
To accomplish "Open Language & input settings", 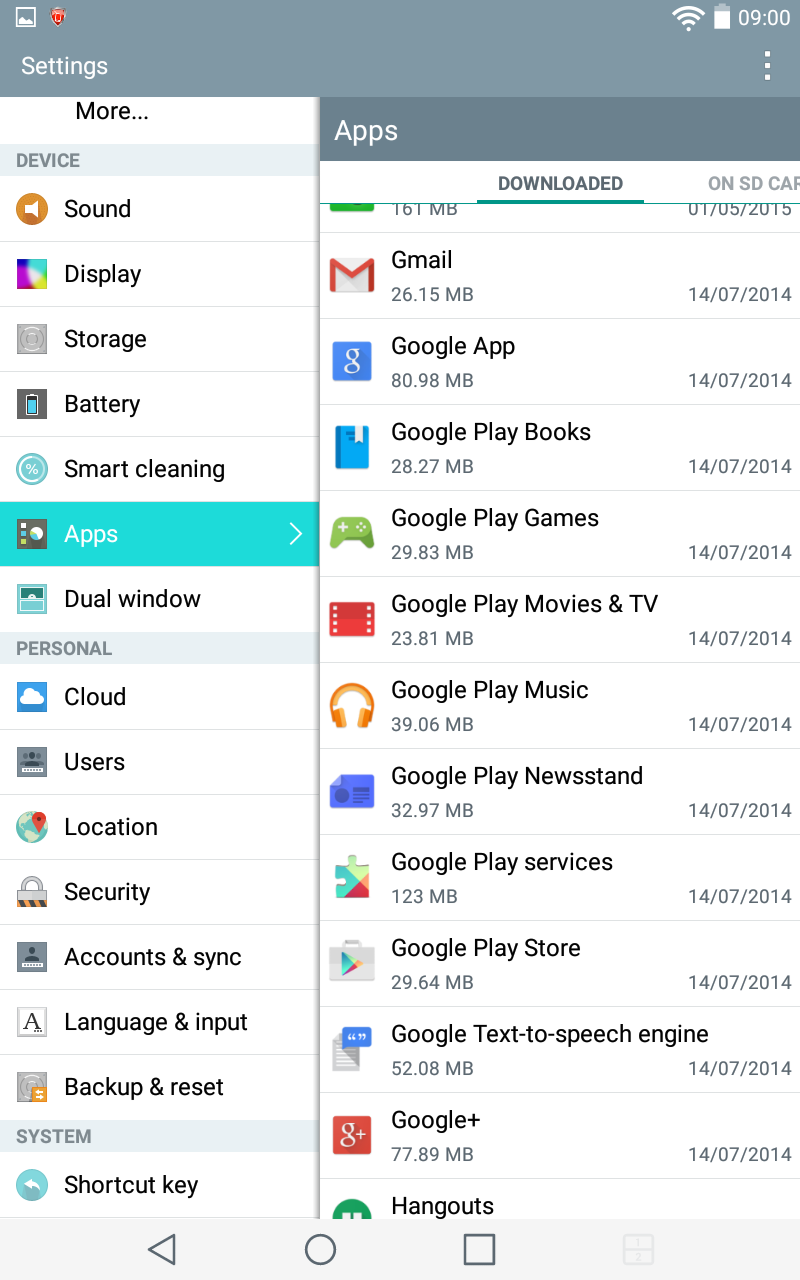I will (x=160, y=1022).
